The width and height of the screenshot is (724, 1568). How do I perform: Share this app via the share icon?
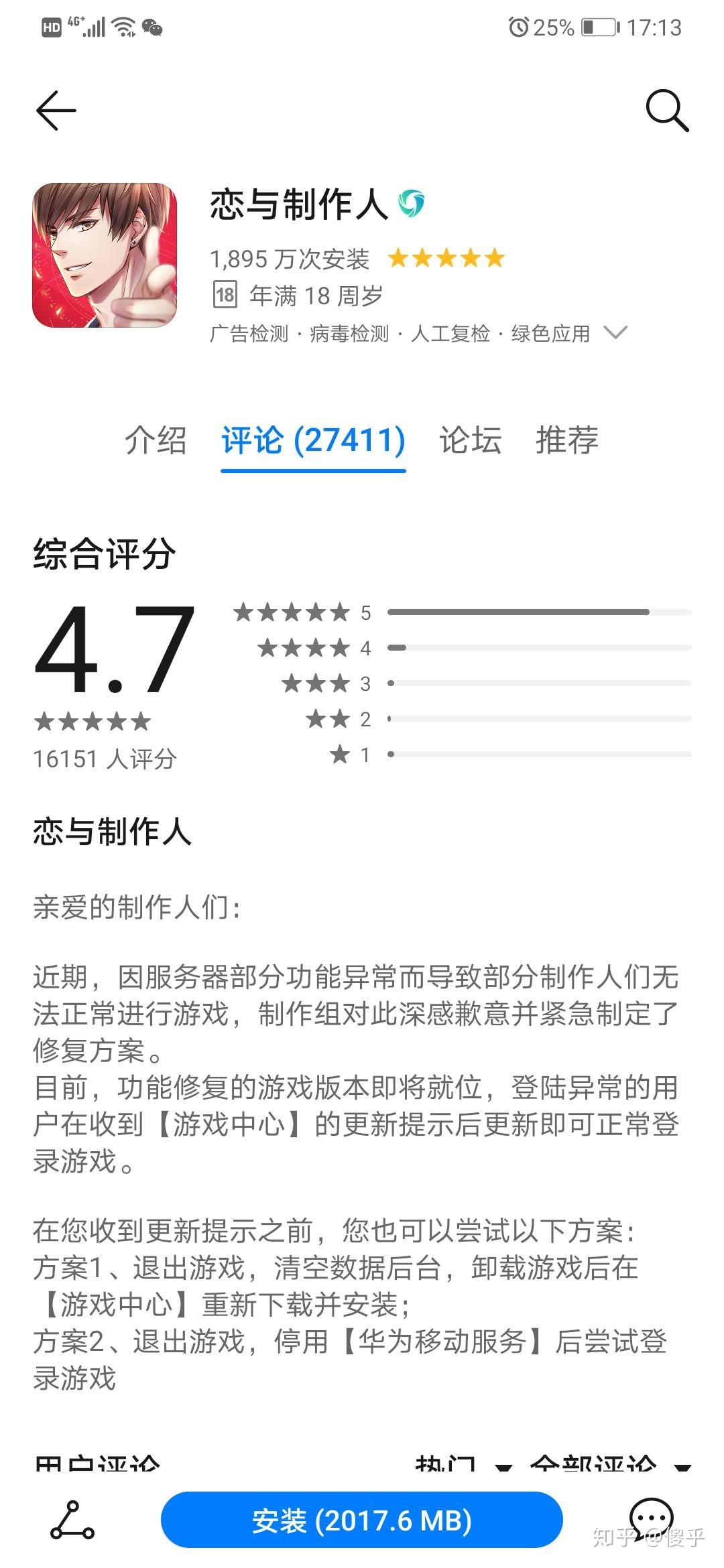click(x=72, y=1520)
